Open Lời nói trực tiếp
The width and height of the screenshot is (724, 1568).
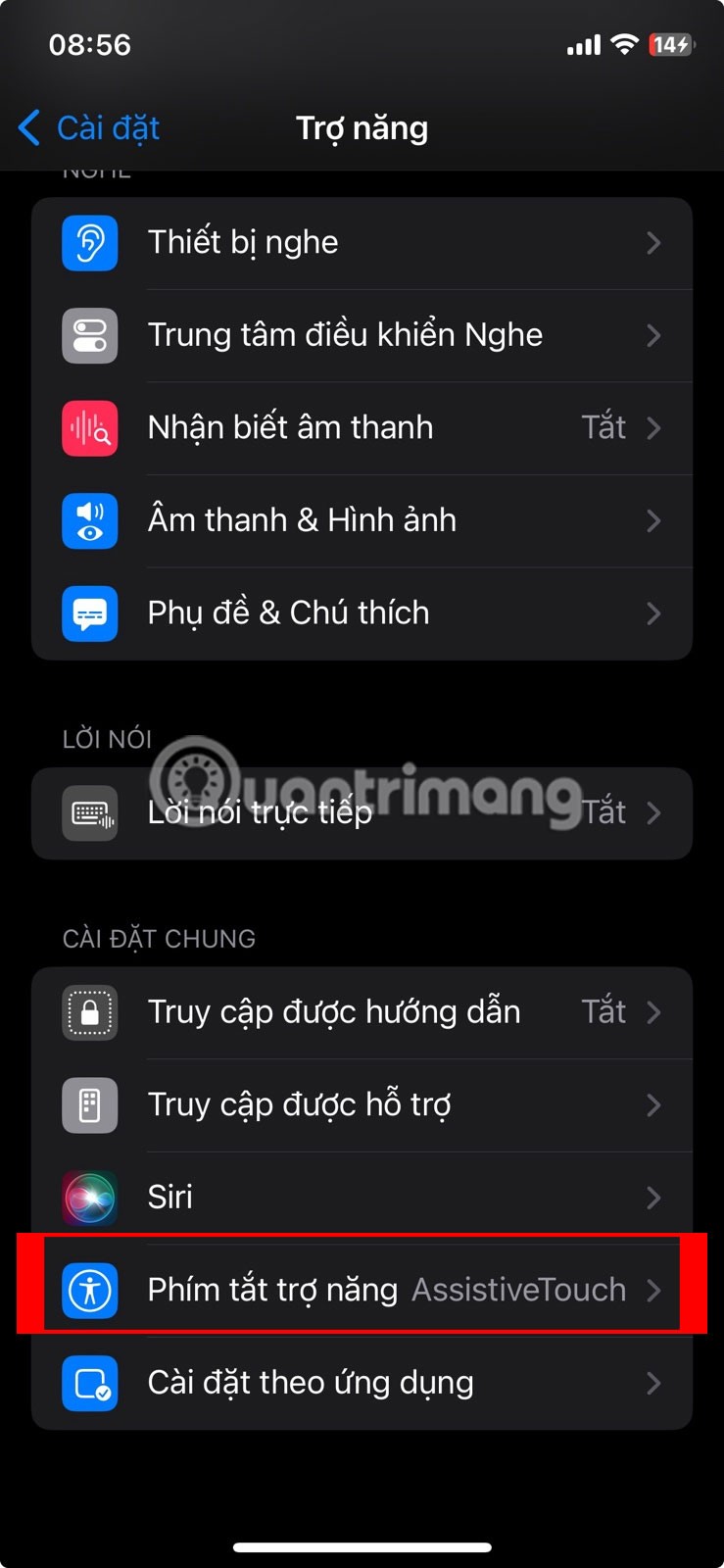[362, 813]
